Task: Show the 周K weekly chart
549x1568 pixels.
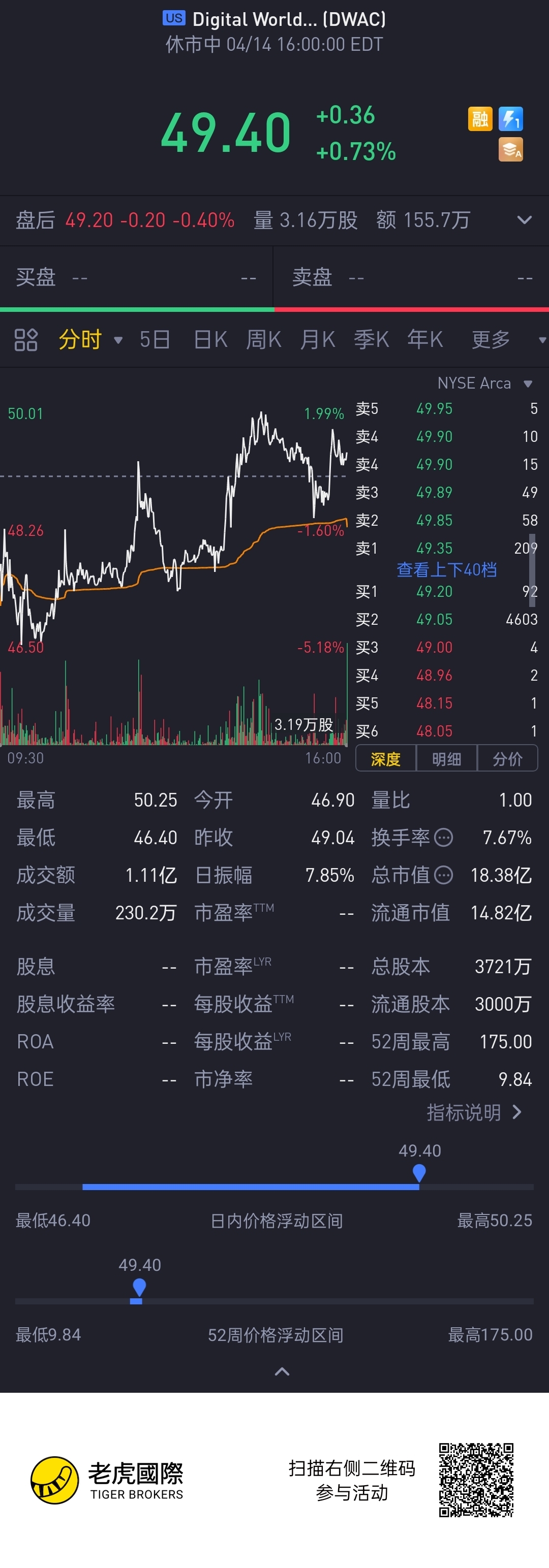Action: click(x=263, y=340)
